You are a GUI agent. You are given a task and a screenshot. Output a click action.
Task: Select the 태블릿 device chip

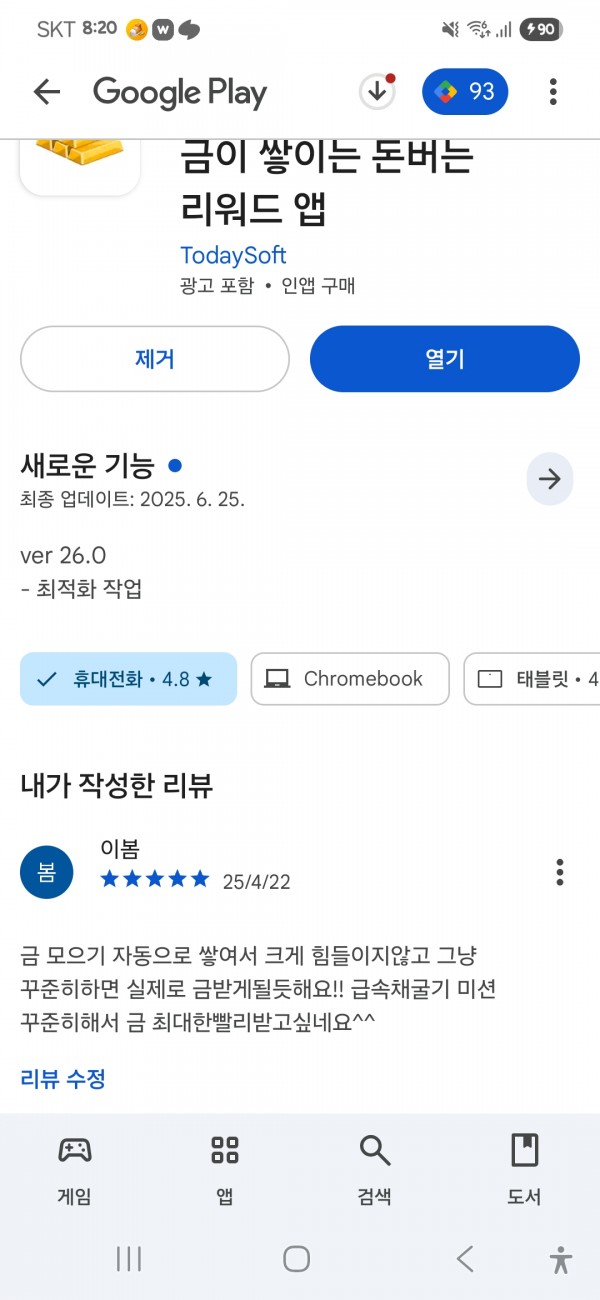tap(532, 679)
